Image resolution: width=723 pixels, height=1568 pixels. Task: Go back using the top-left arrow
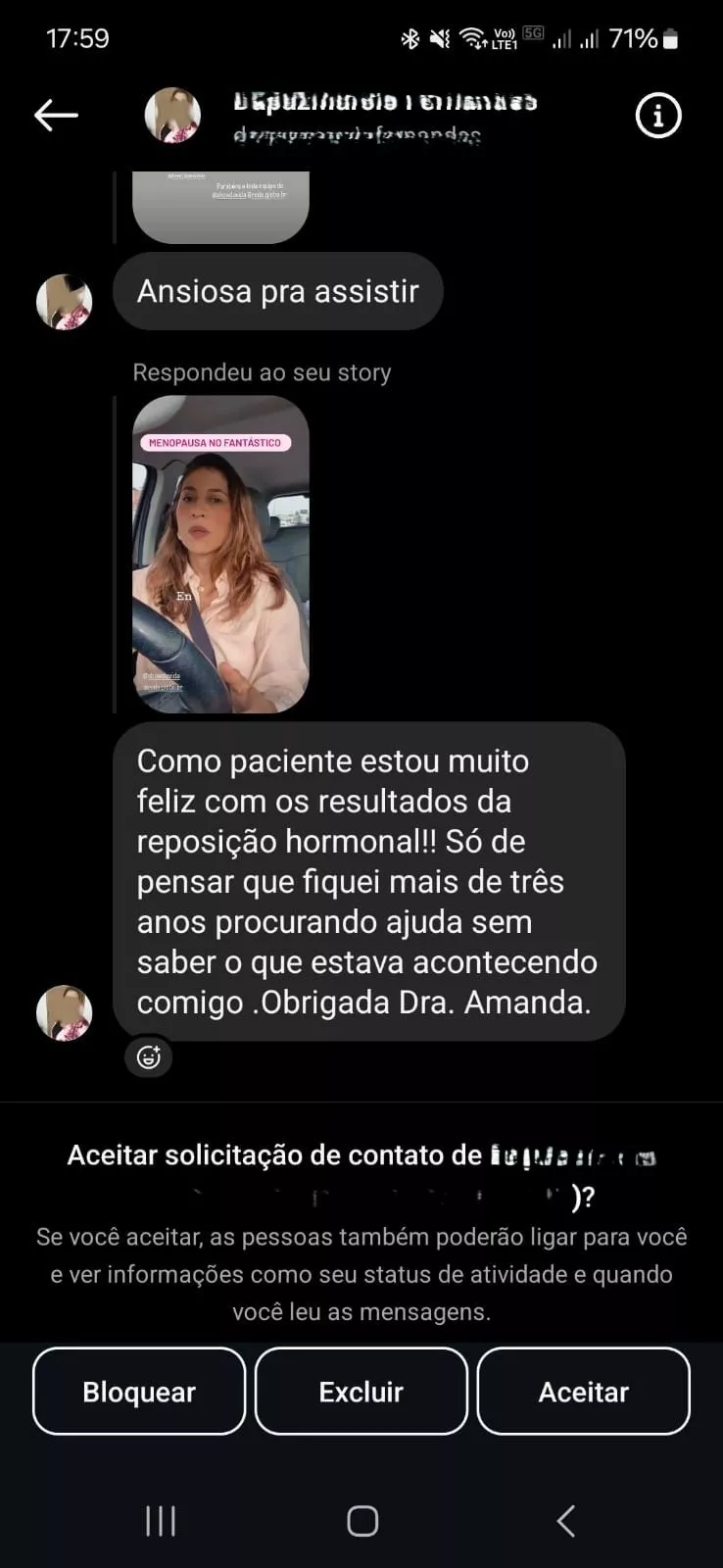click(x=56, y=116)
